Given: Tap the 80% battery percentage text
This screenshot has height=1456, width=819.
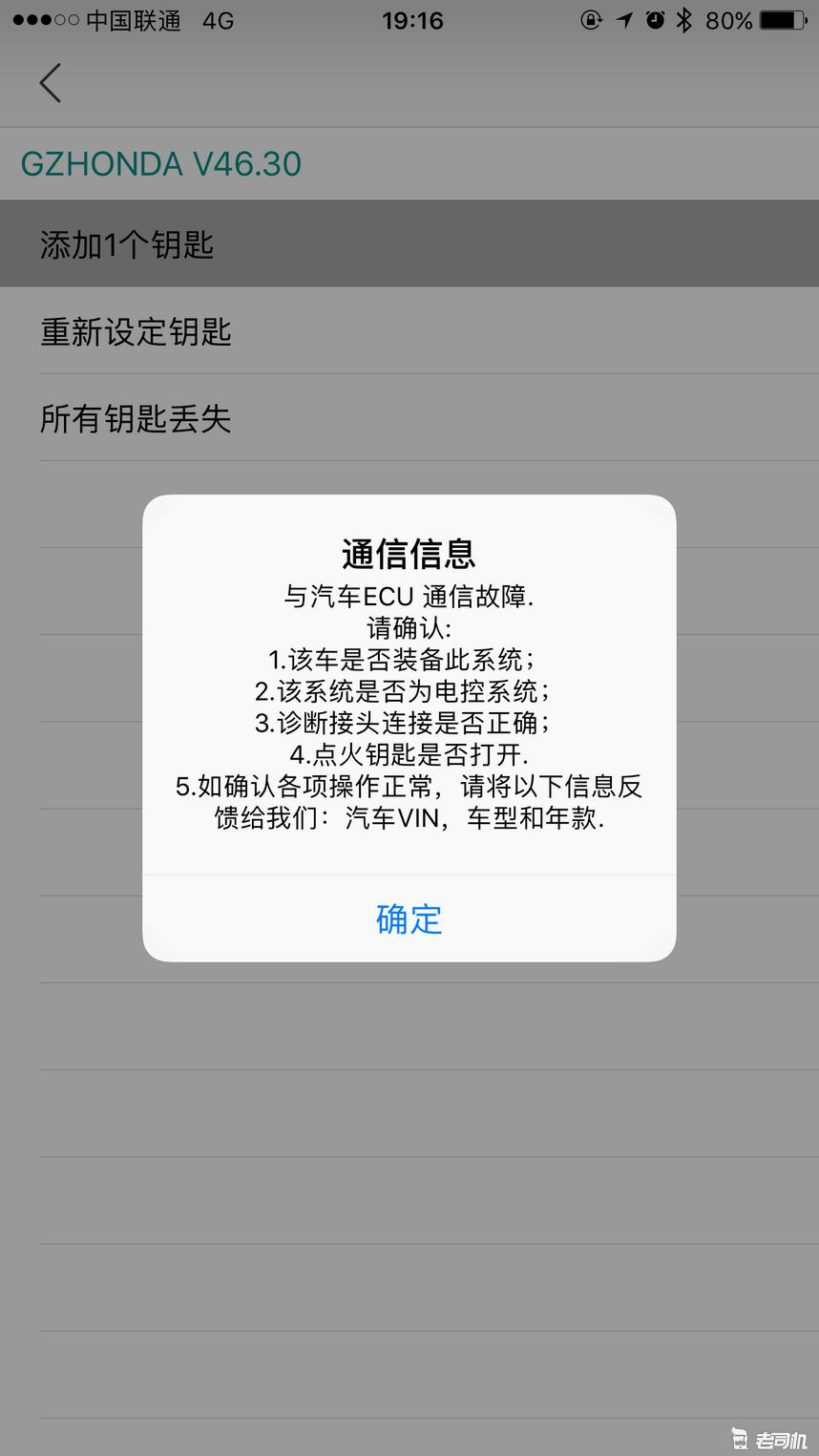Looking at the screenshot, I should [727, 21].
